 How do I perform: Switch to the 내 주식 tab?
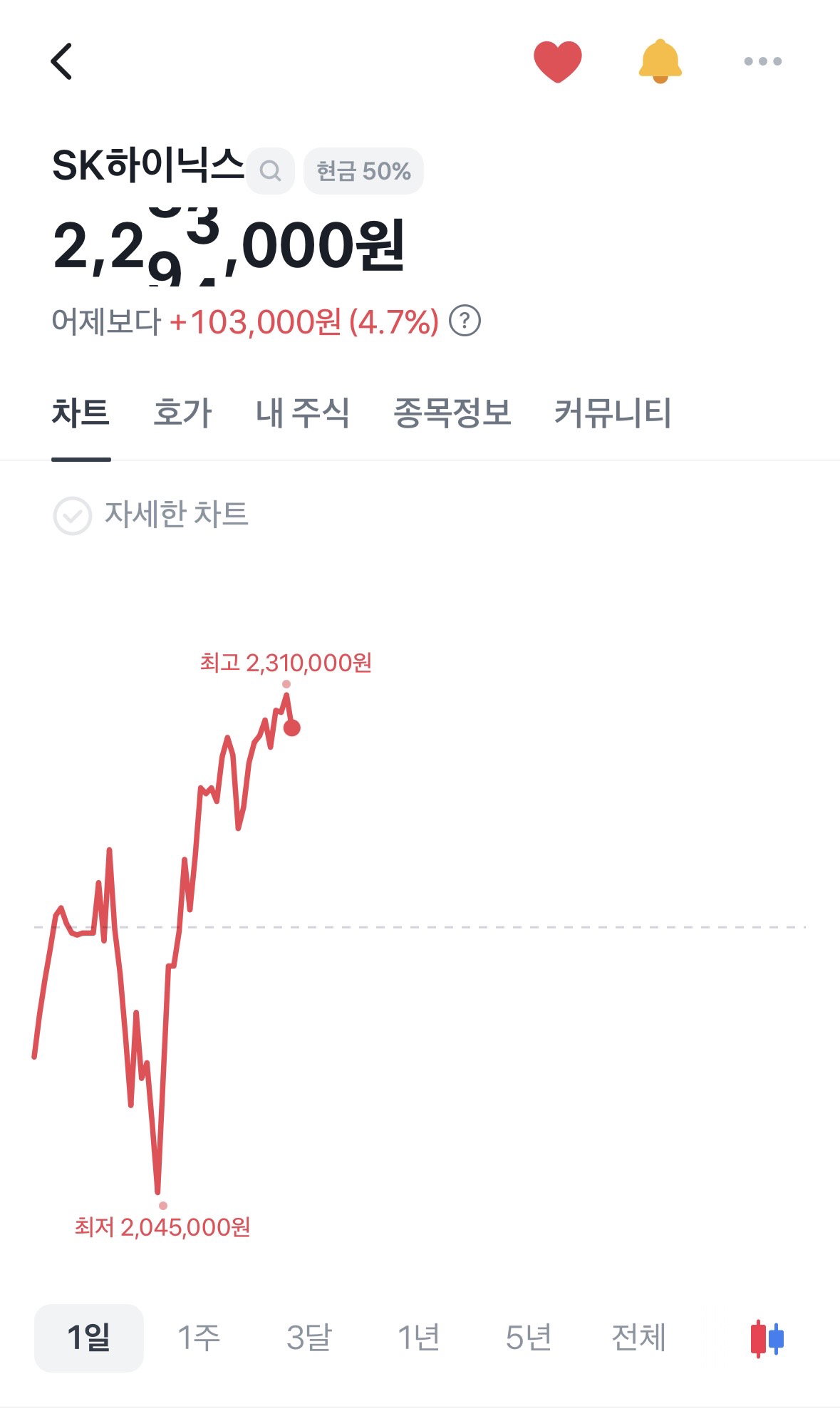click(303, 413)
